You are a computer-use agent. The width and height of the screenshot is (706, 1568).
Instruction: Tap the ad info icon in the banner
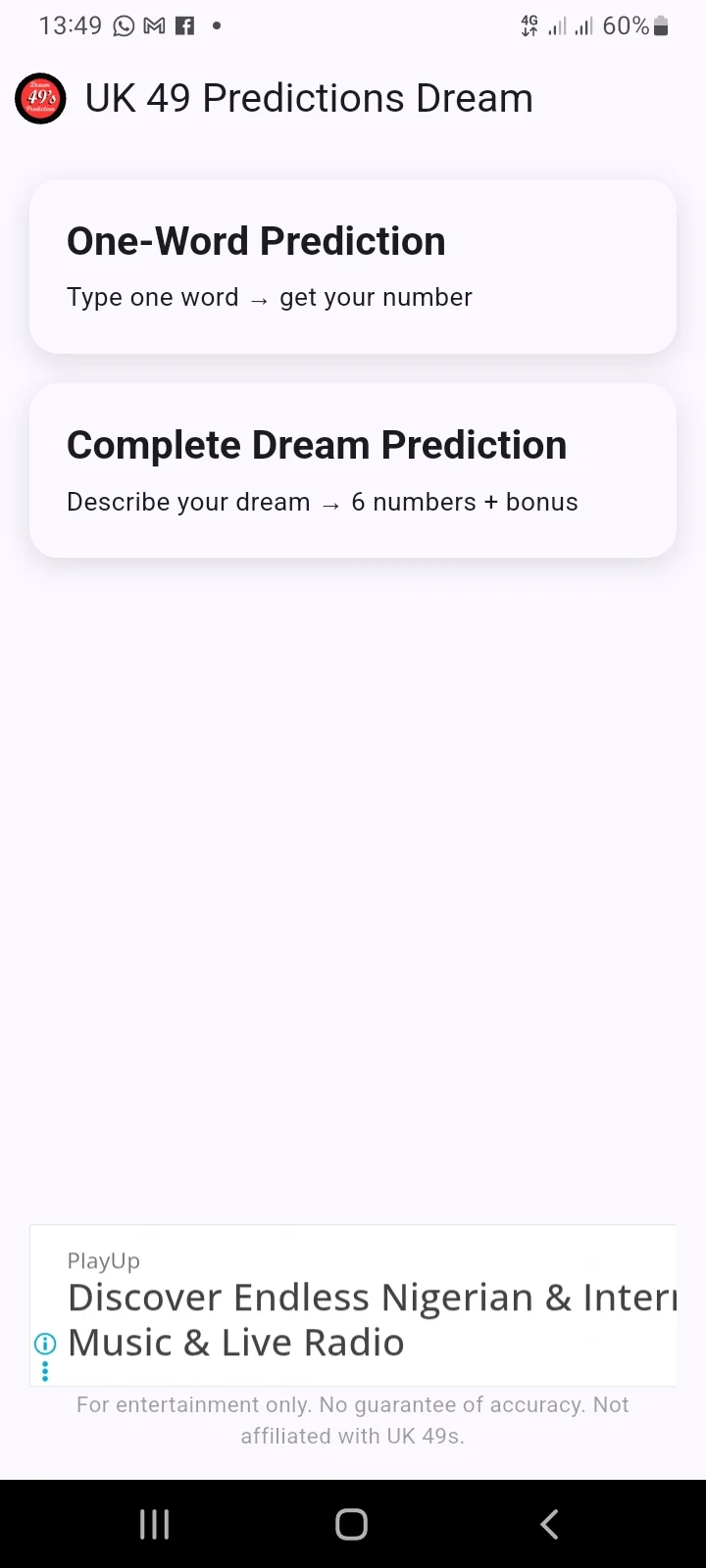(x=45, y=1344)
